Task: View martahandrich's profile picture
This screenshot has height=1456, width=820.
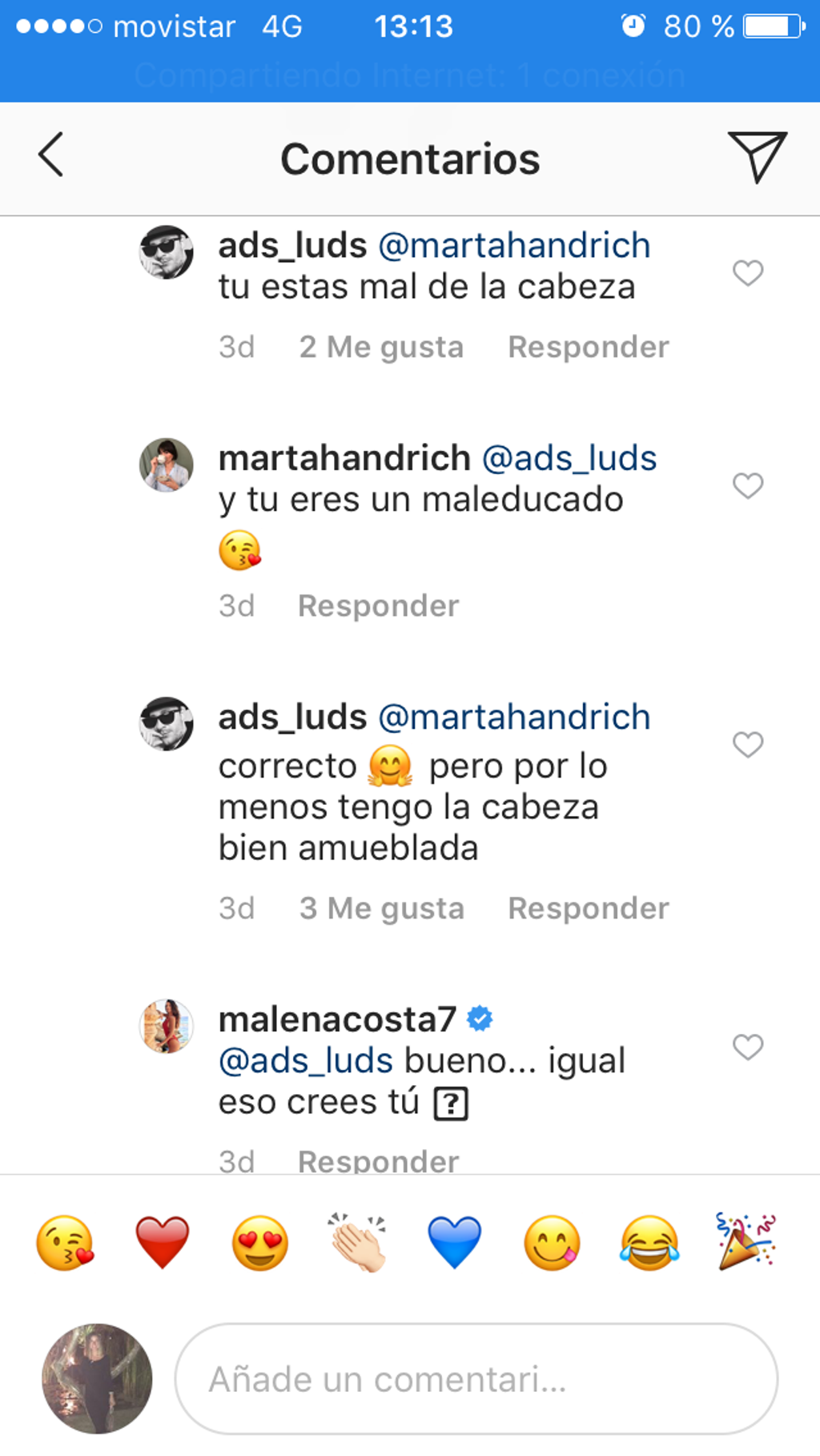Action: 167,465
